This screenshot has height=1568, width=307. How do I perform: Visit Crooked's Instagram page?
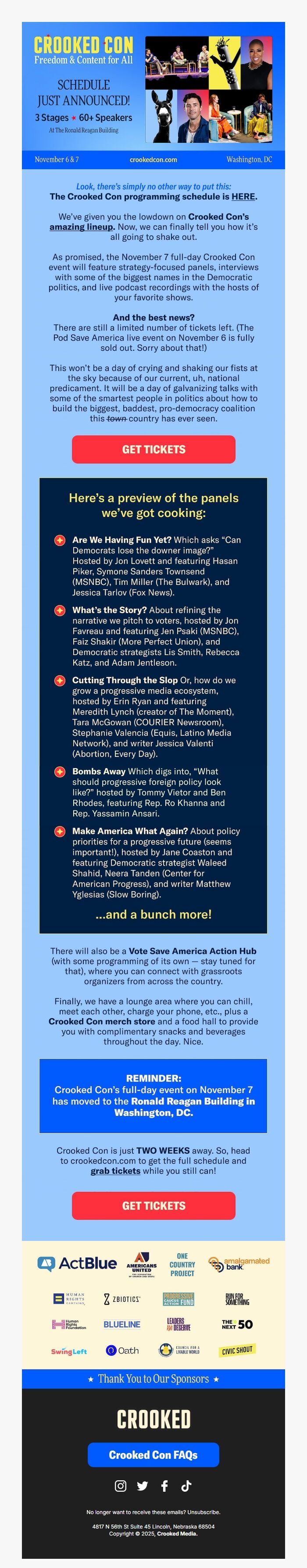point(121,1486)
